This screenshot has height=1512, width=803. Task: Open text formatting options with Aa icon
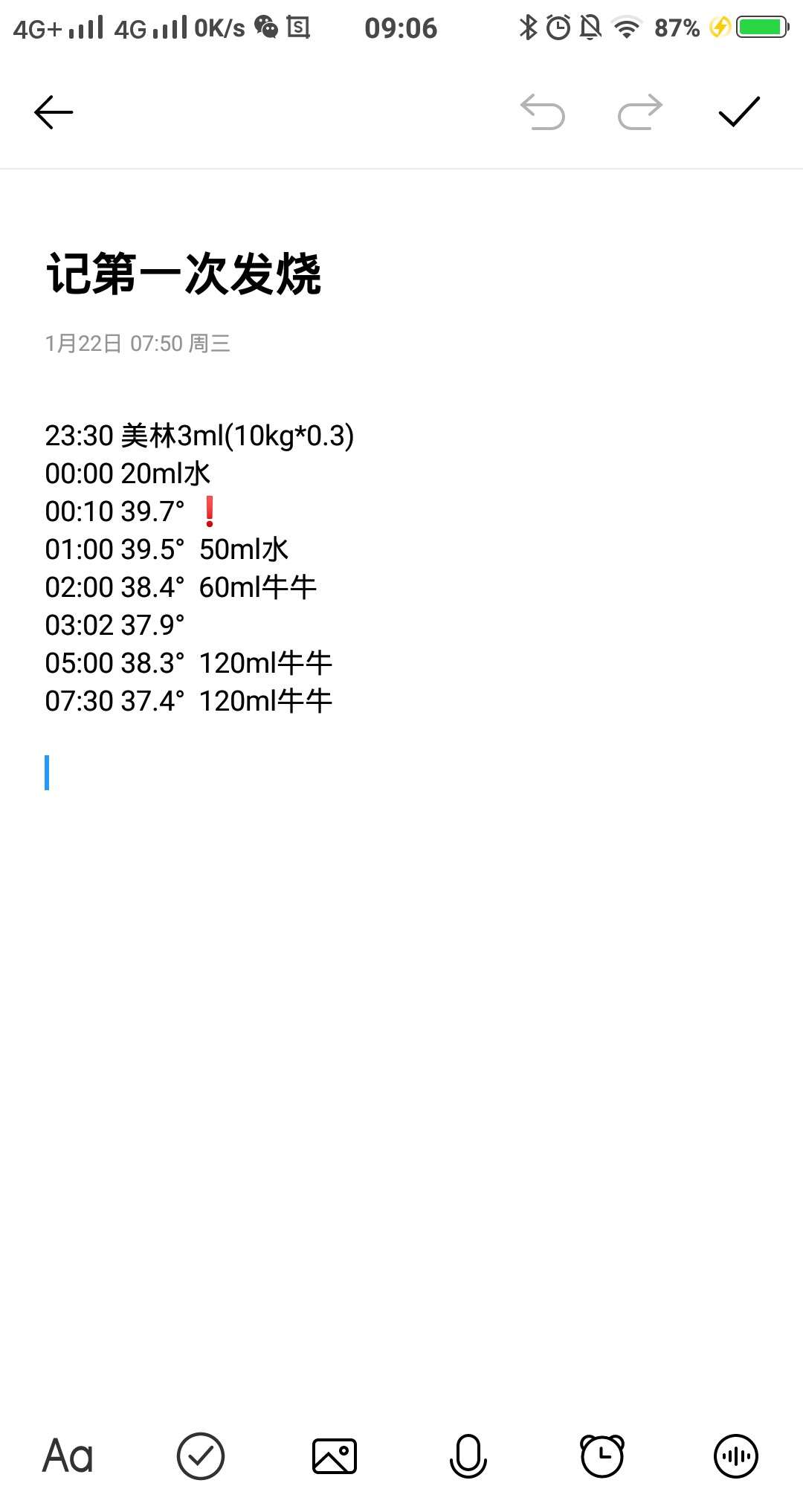(x=69, y=1457)
